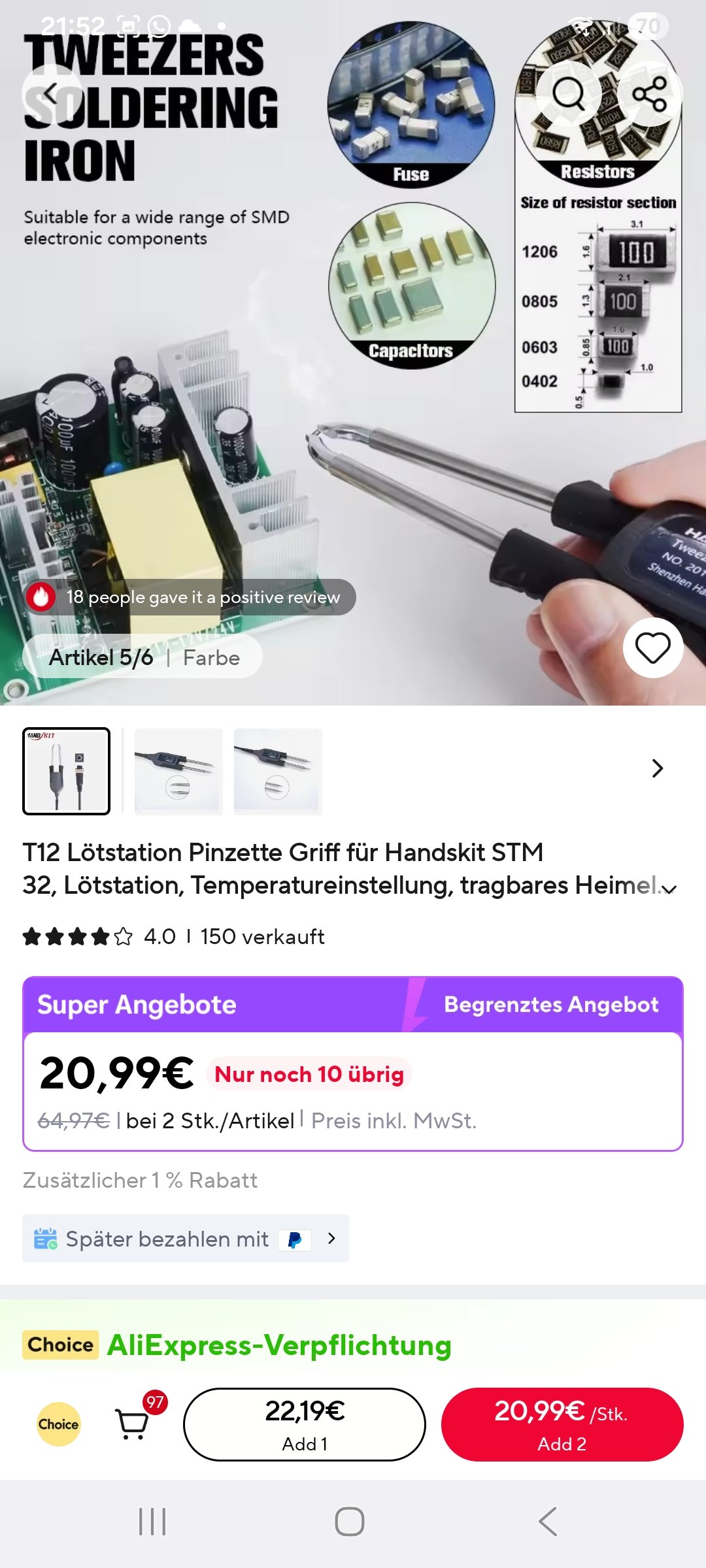Expand the full product title
706x1568 pixels.
point(669,888)
